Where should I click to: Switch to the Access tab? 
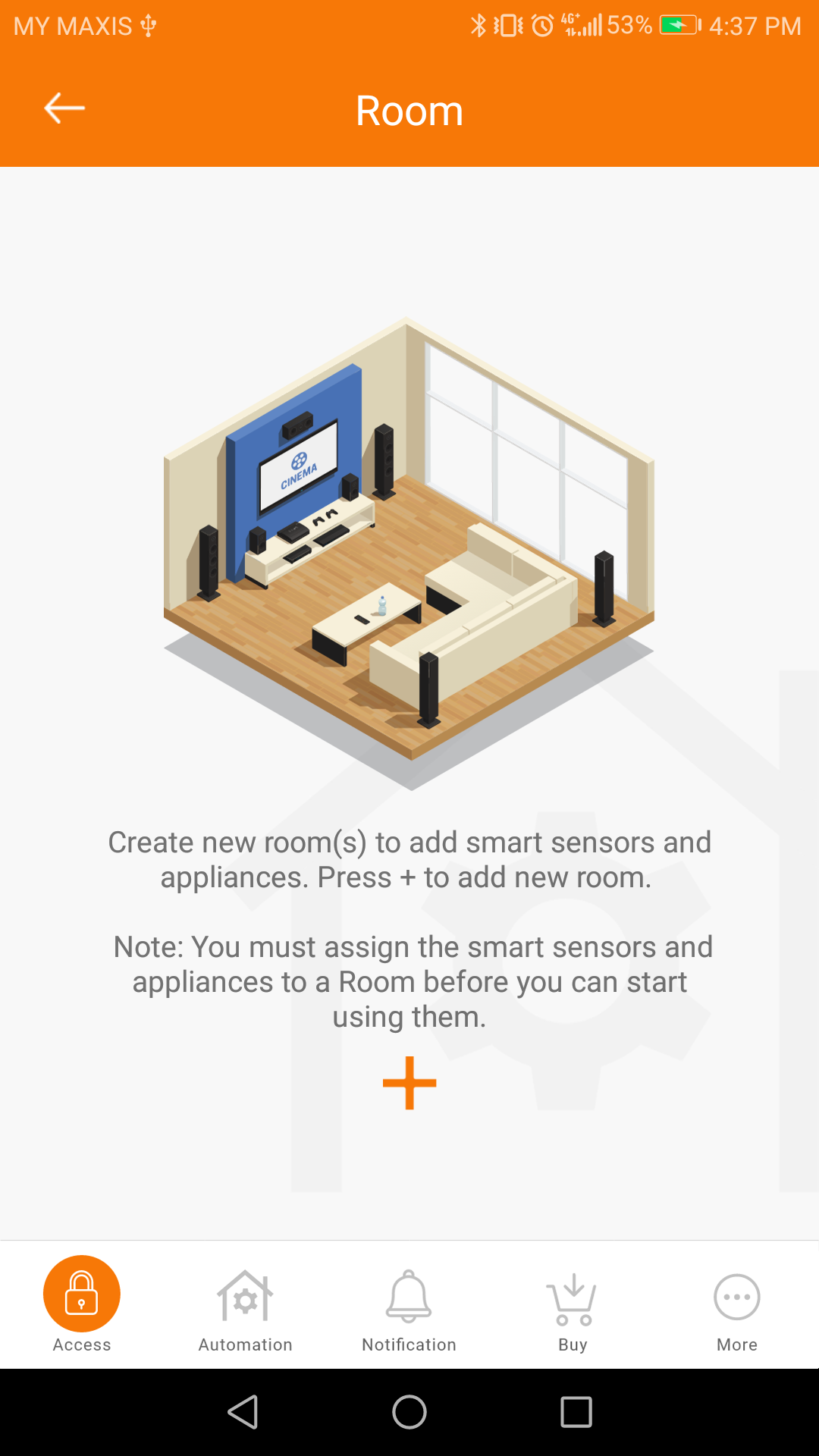(82, 1304)
